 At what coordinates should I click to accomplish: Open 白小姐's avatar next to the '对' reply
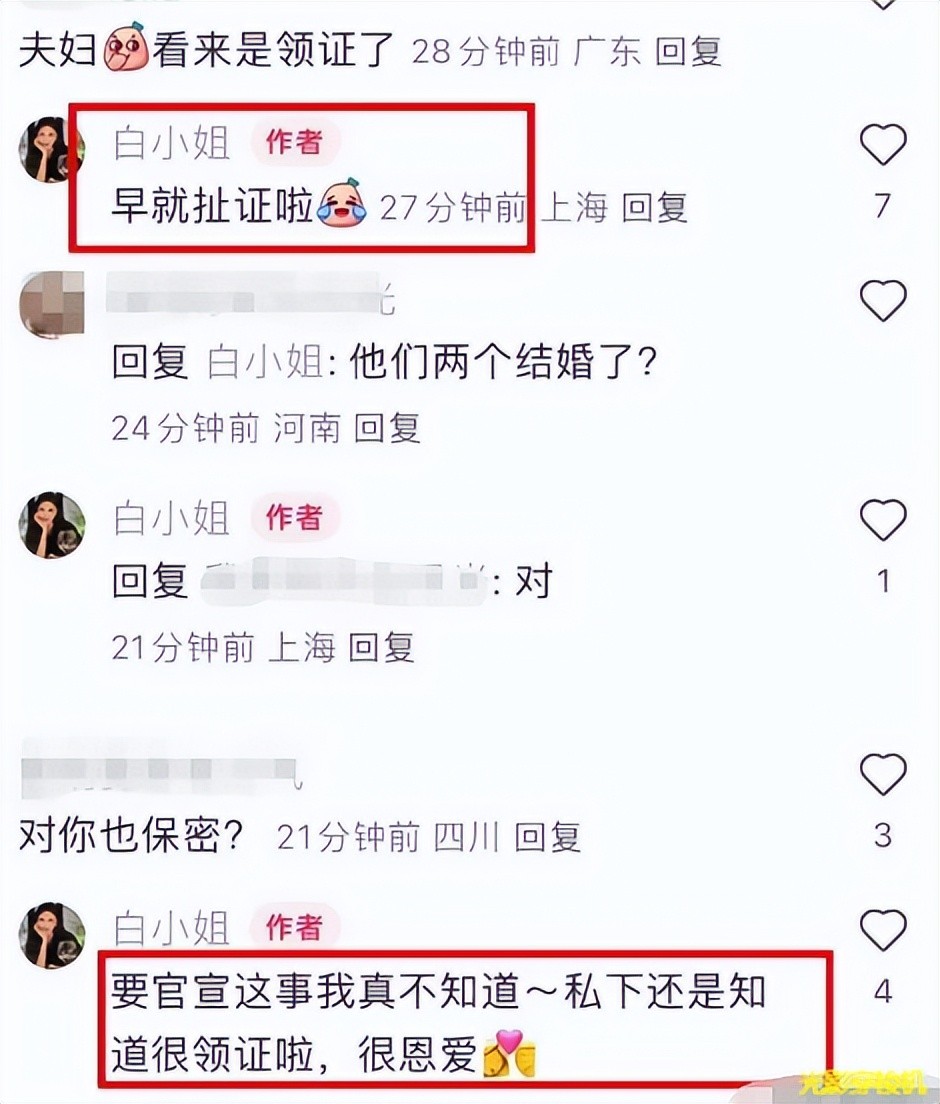pos(52,525)
